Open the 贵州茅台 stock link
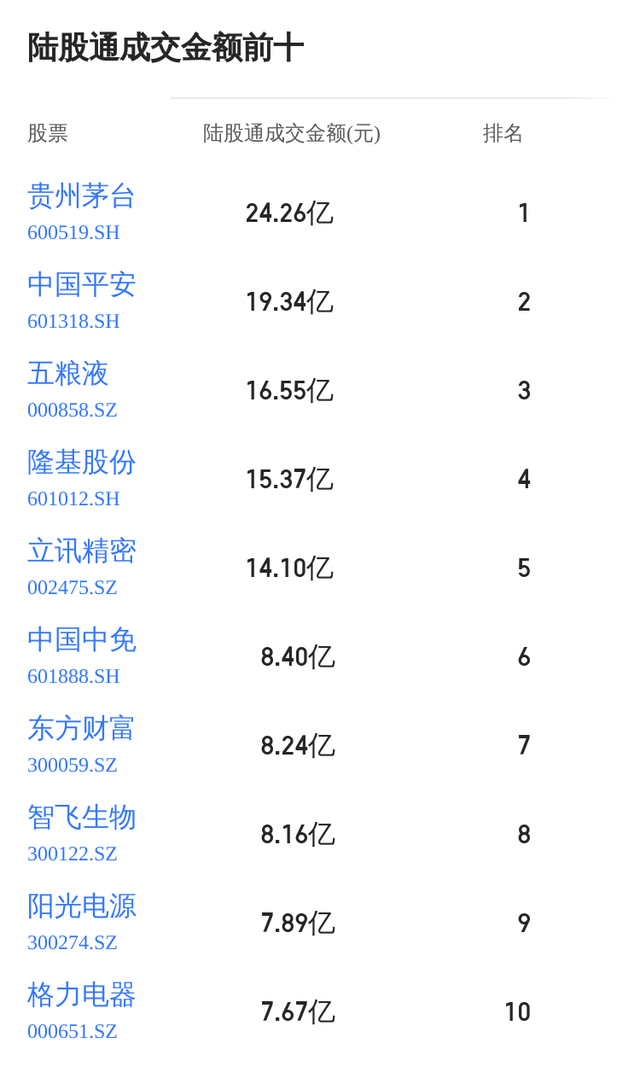Viewport: 640px width, 1084px height. click(x=81, y=197)
